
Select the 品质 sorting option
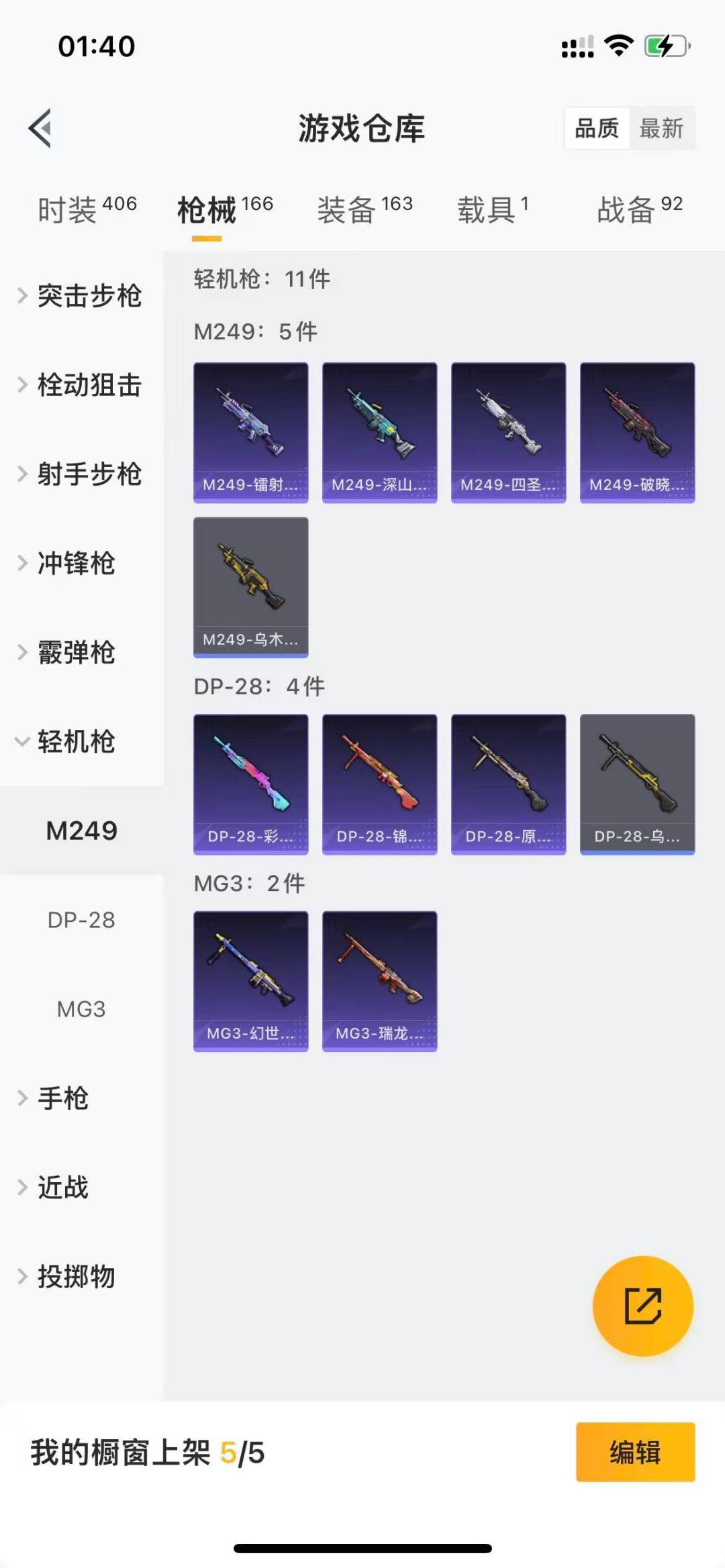[x=597, y=128]
